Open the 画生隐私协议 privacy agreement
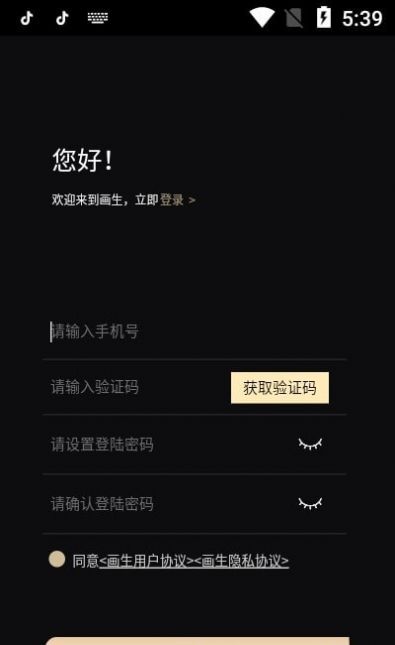 (242, 561)
